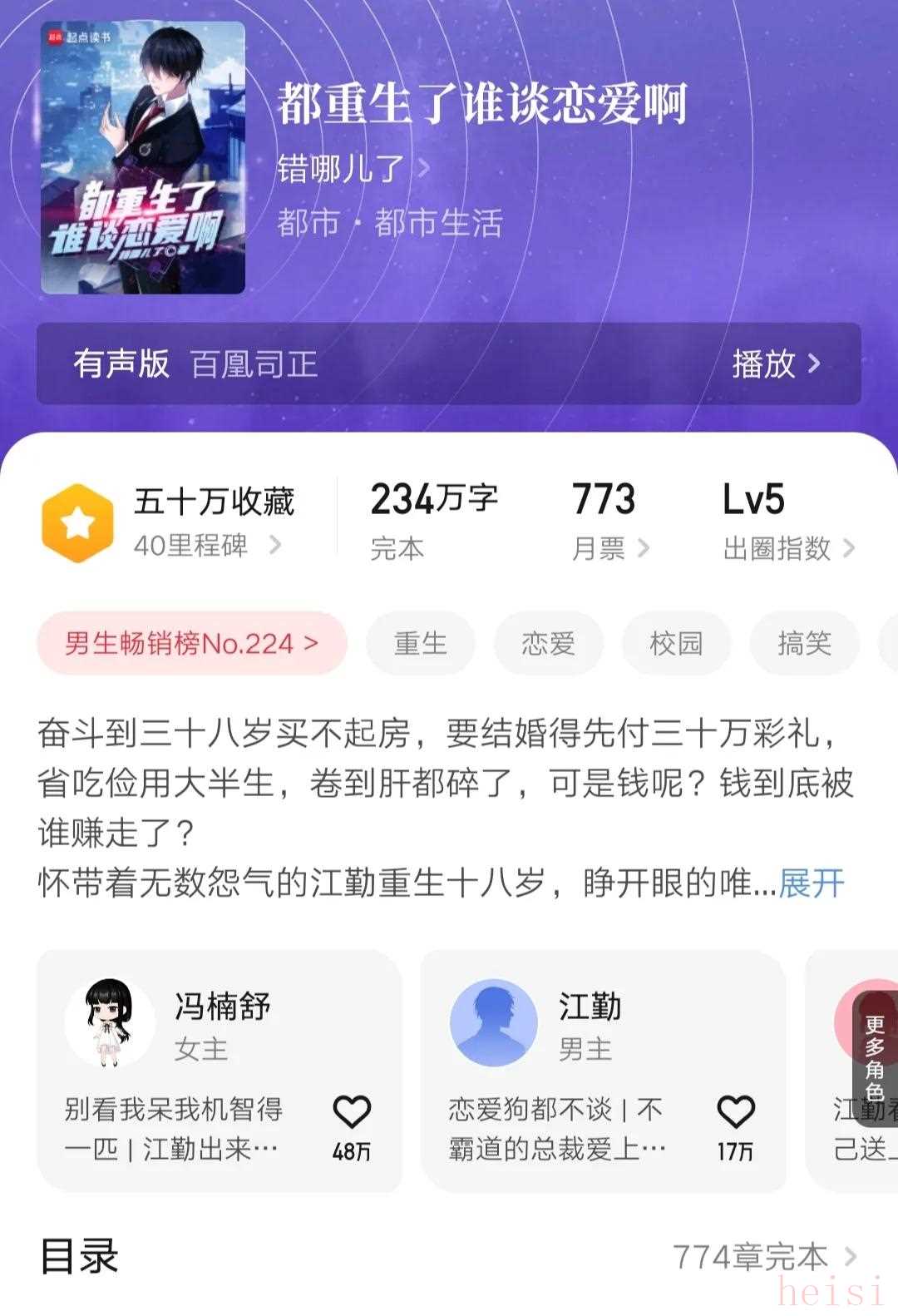Select the 重生 tag
This screenshot has width=898, height=1316.
point(420,643)
